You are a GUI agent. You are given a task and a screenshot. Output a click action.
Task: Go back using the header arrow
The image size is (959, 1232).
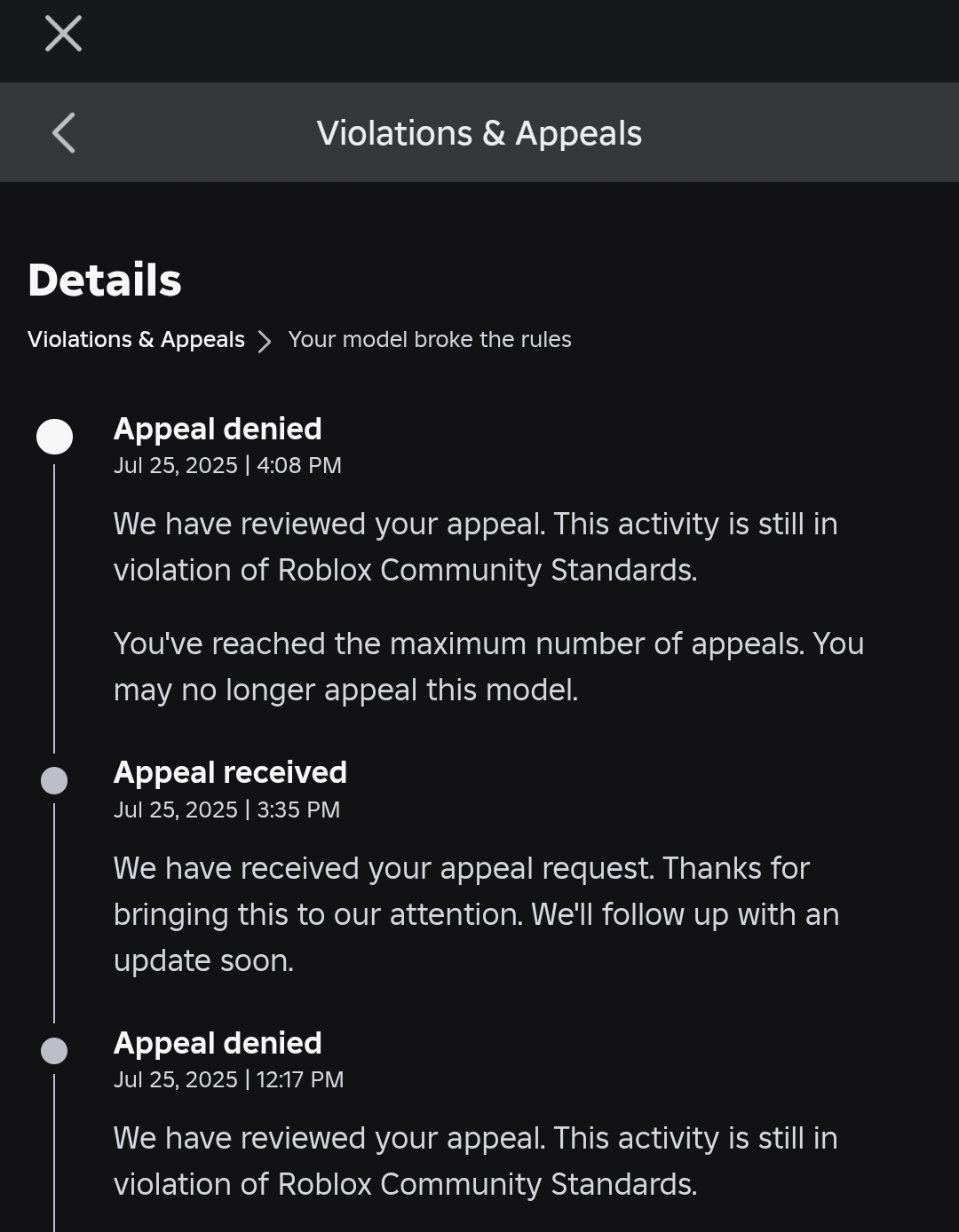pyautogui.click(x=64, y=133)
